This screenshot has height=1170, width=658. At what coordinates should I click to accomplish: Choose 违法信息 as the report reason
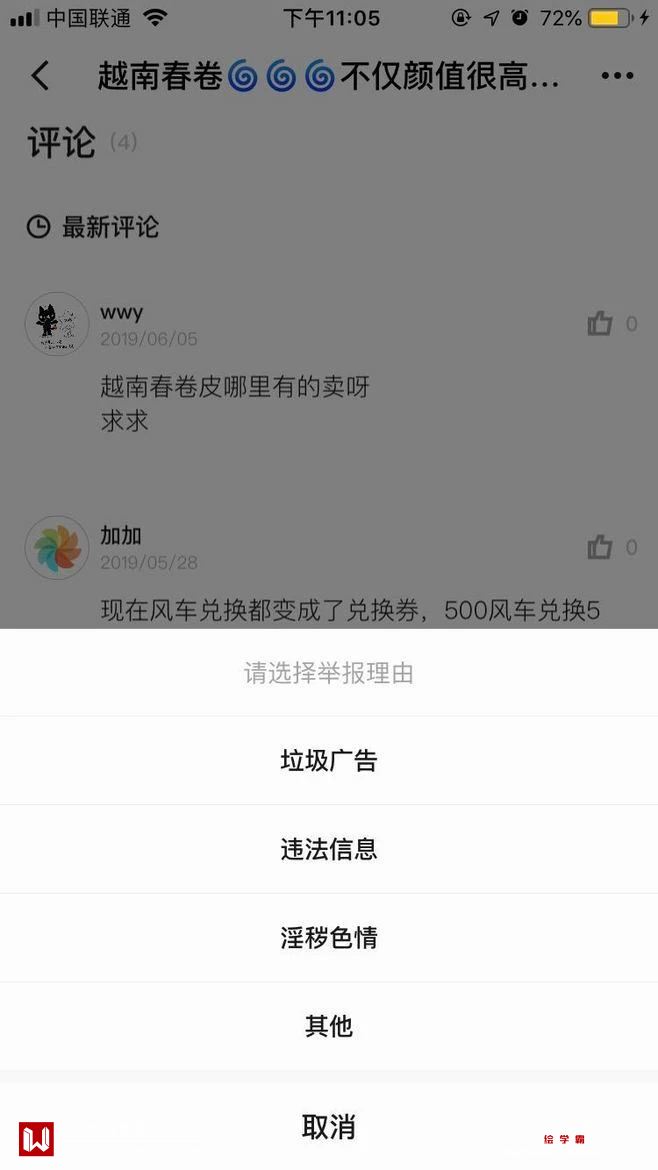coord(329,849)
